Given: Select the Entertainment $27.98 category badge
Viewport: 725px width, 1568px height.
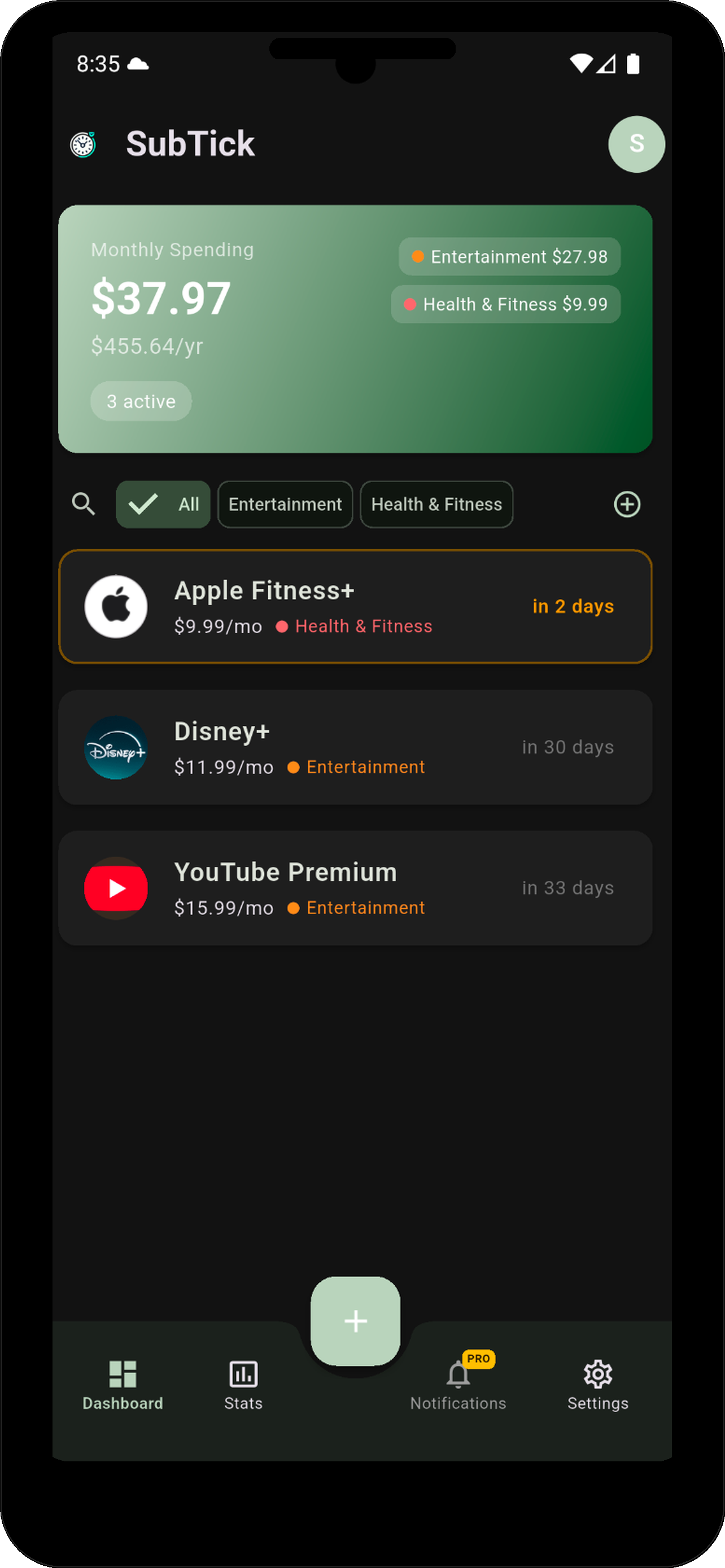Looking at the screenshot, I should tap(509, 256).
